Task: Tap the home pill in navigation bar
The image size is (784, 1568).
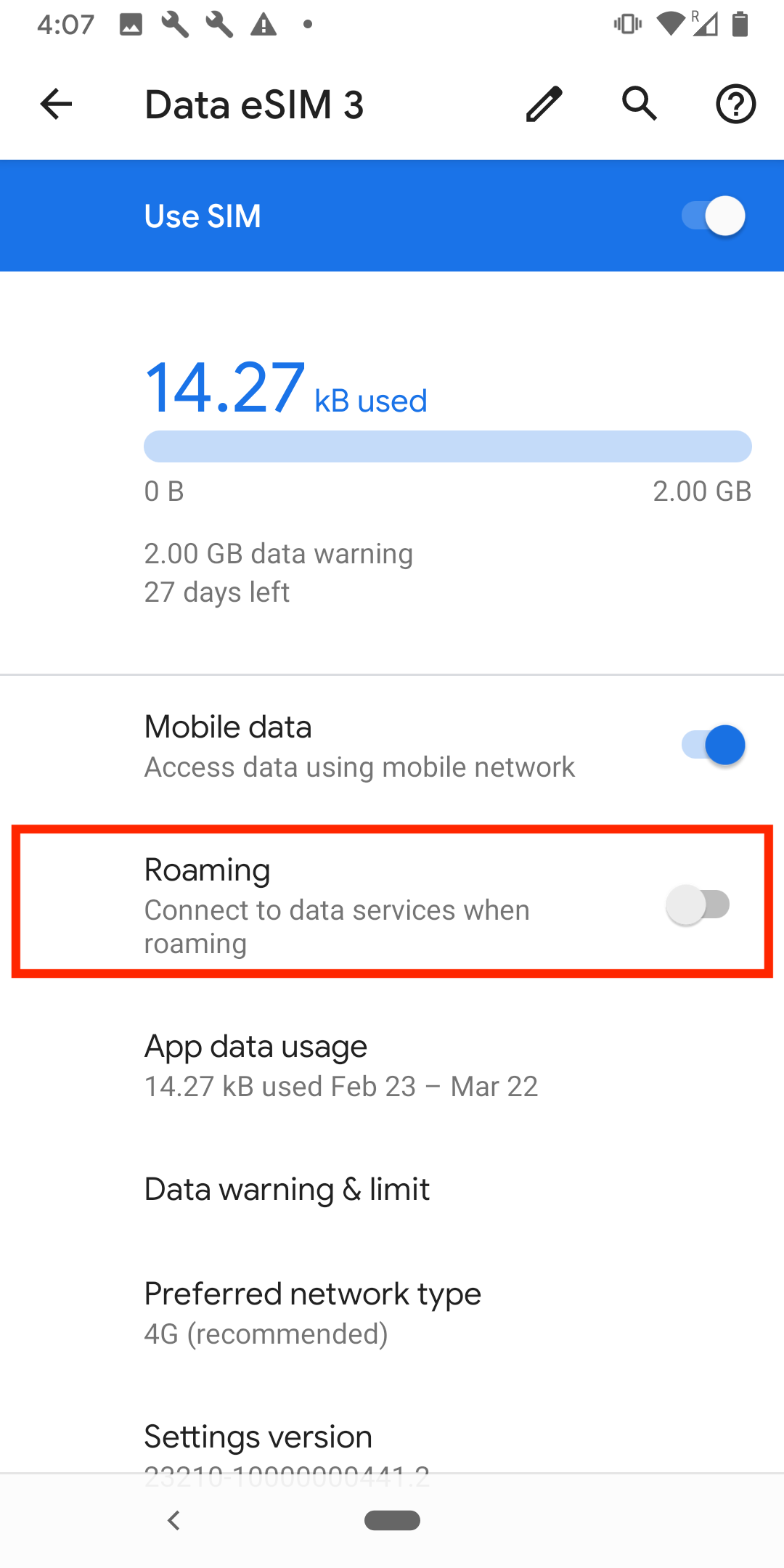Action: pos(392,1520)
